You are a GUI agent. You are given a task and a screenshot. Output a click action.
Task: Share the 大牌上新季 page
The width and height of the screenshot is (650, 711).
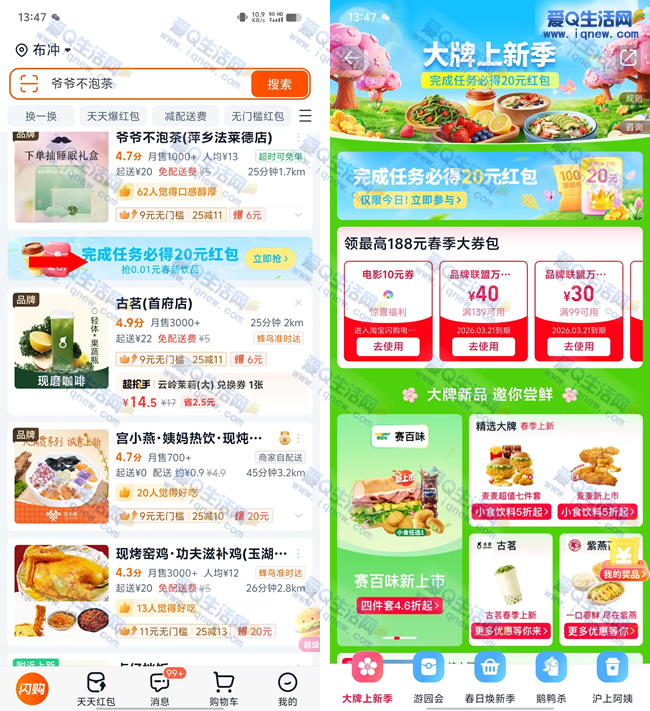628,58
